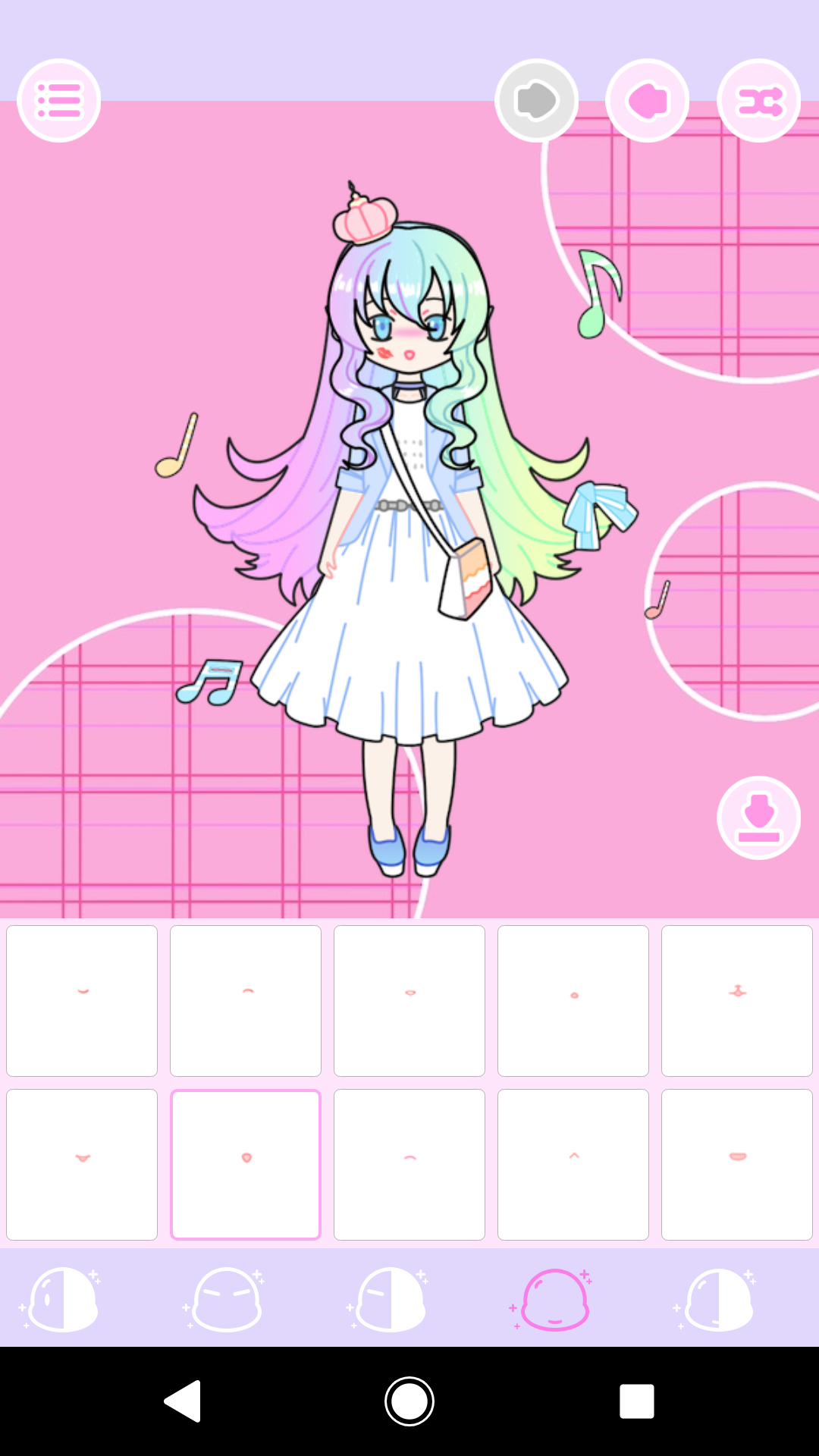The width and height of the screenshot is (819, 1456).
Task: Switch to the closed-eyes face category
Action: click(x=225, y=1299)
